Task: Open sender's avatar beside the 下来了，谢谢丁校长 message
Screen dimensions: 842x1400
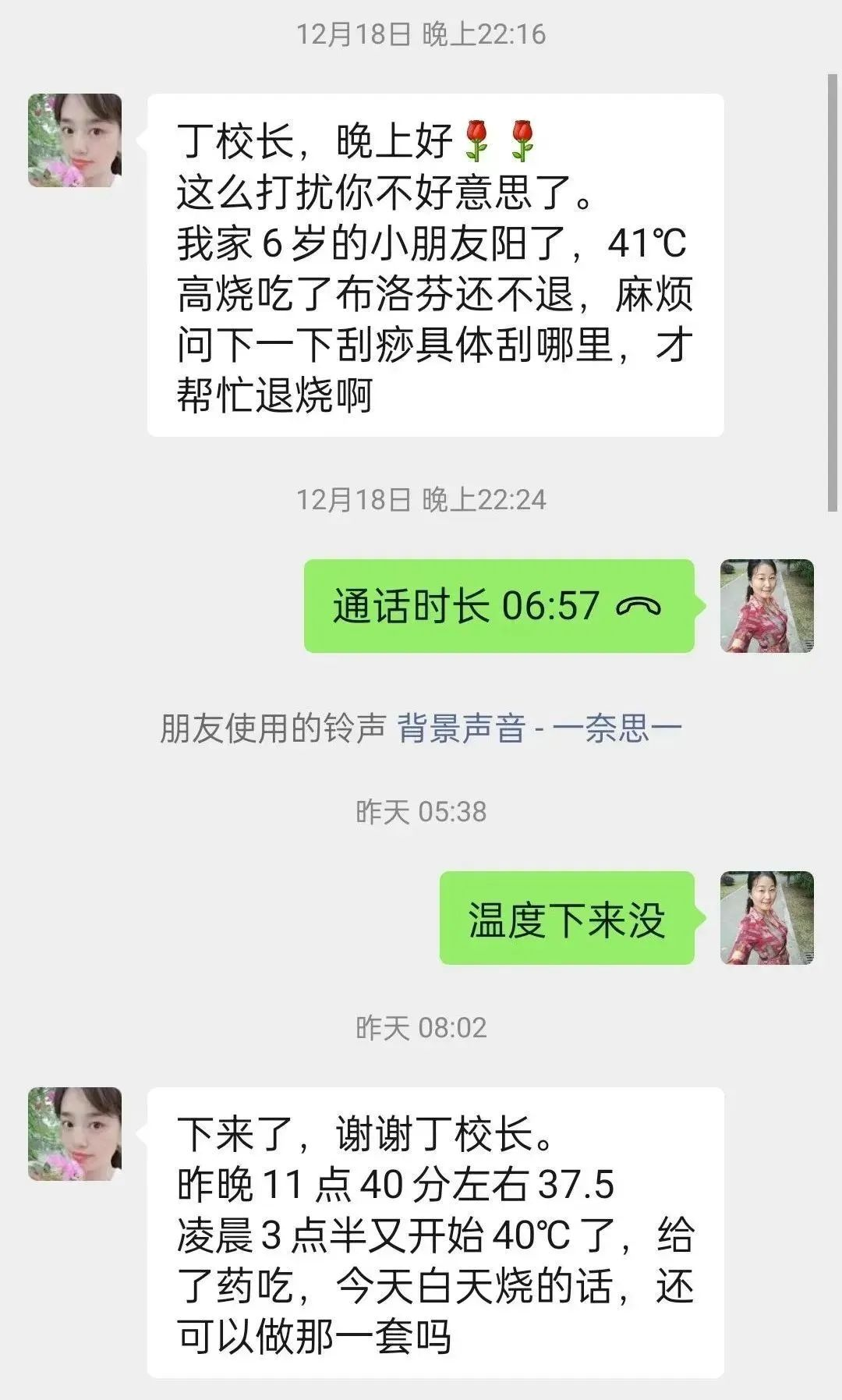Action: [75, 1133]
